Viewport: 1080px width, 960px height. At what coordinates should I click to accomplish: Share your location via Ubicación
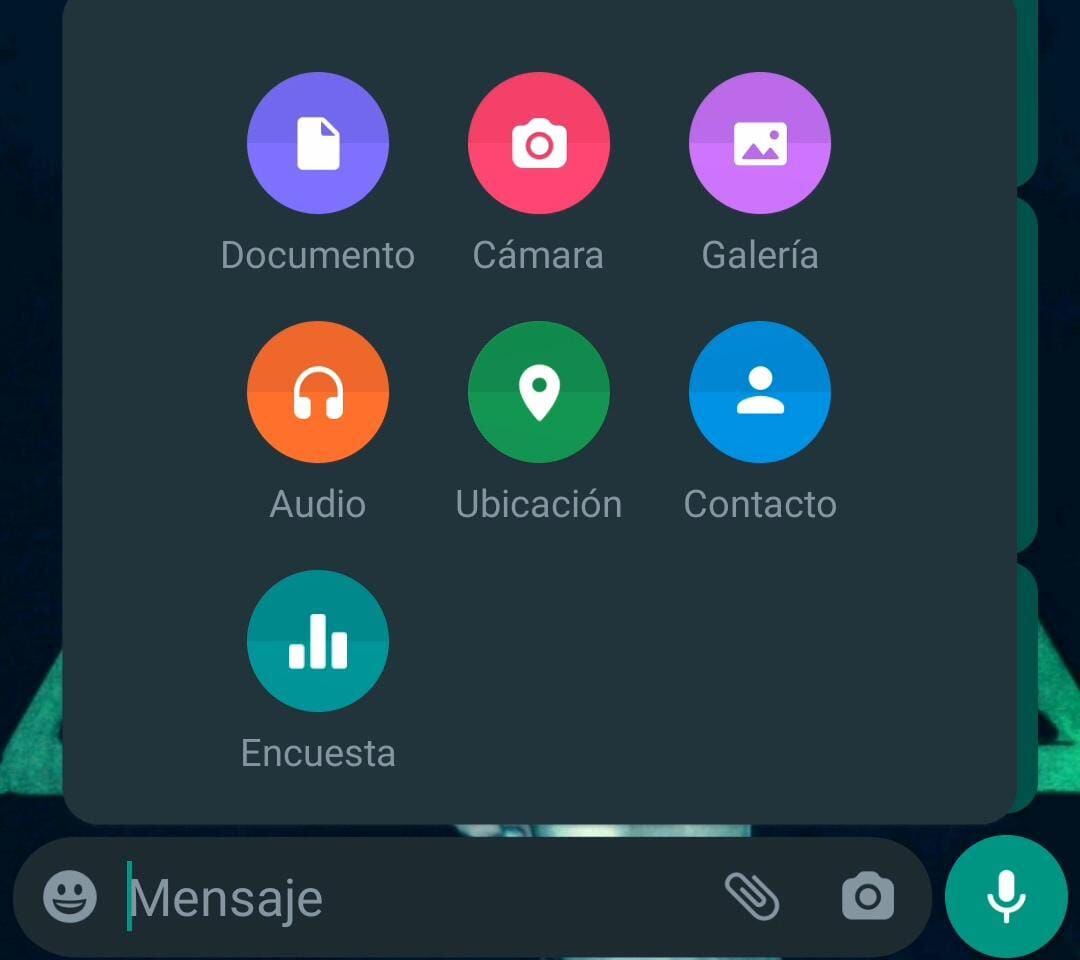point(538,392)
